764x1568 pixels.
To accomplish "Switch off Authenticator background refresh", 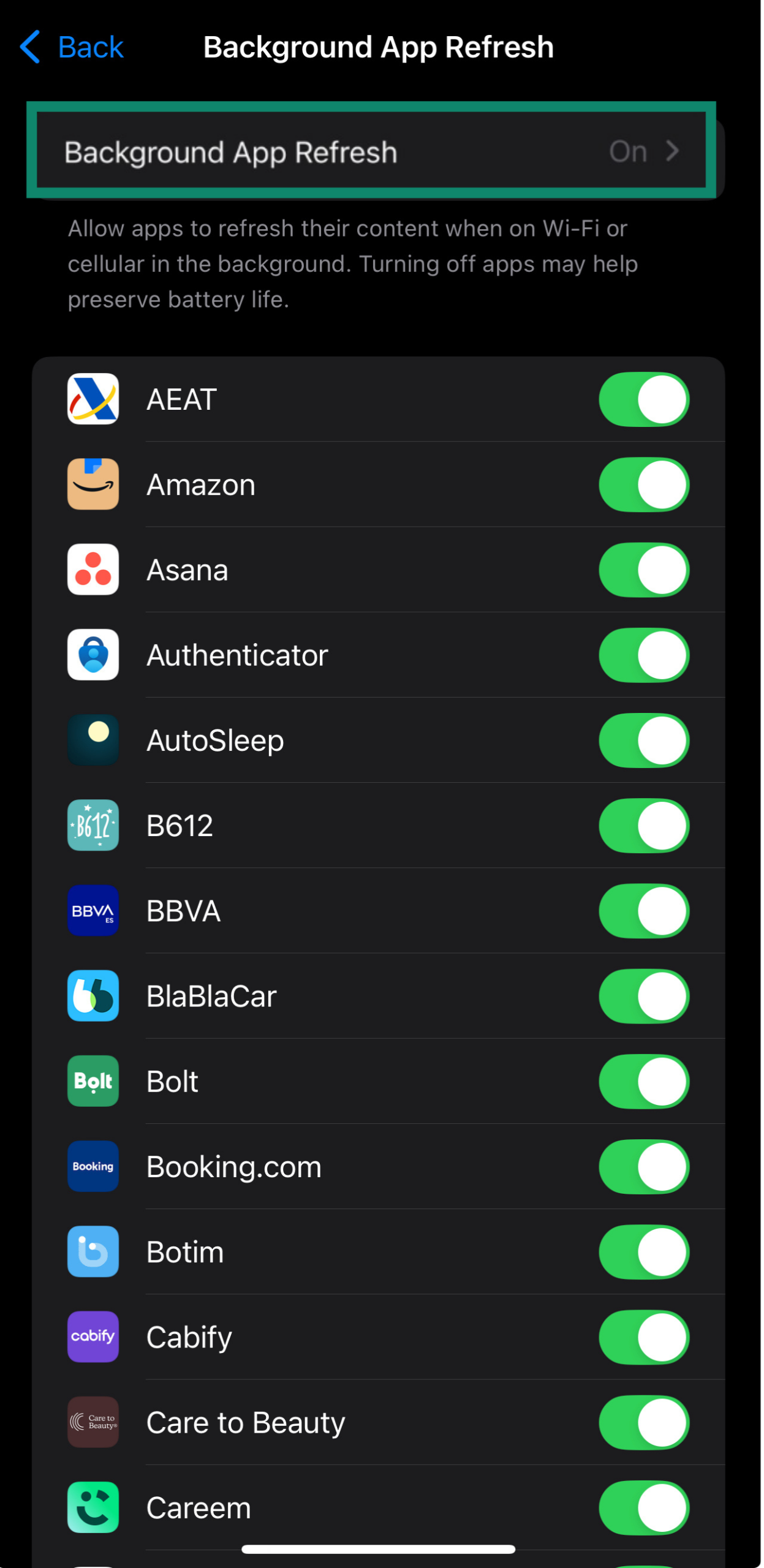I will pos(643,655).
